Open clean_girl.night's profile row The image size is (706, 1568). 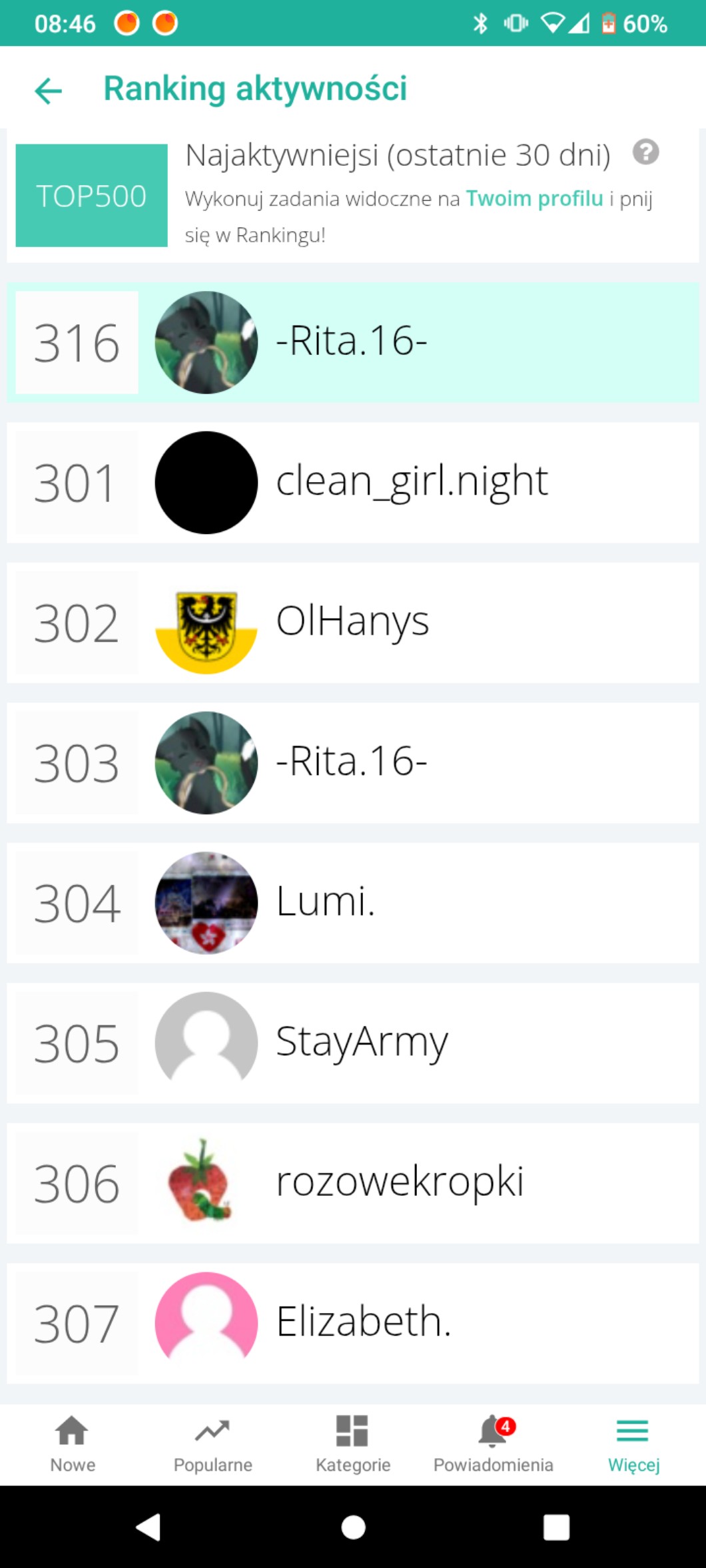click(x=352, y=482)
